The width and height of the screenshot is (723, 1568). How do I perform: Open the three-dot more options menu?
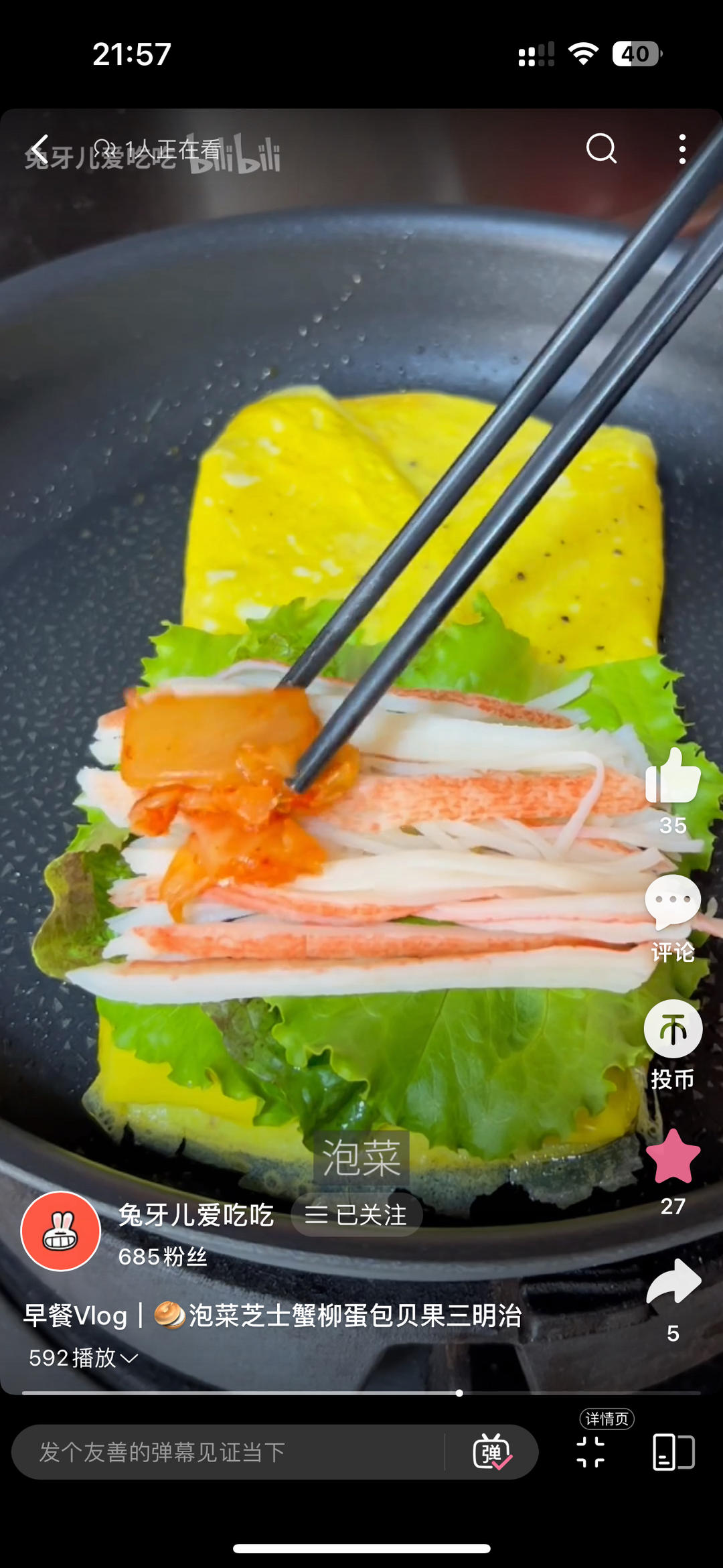(683, 147)
